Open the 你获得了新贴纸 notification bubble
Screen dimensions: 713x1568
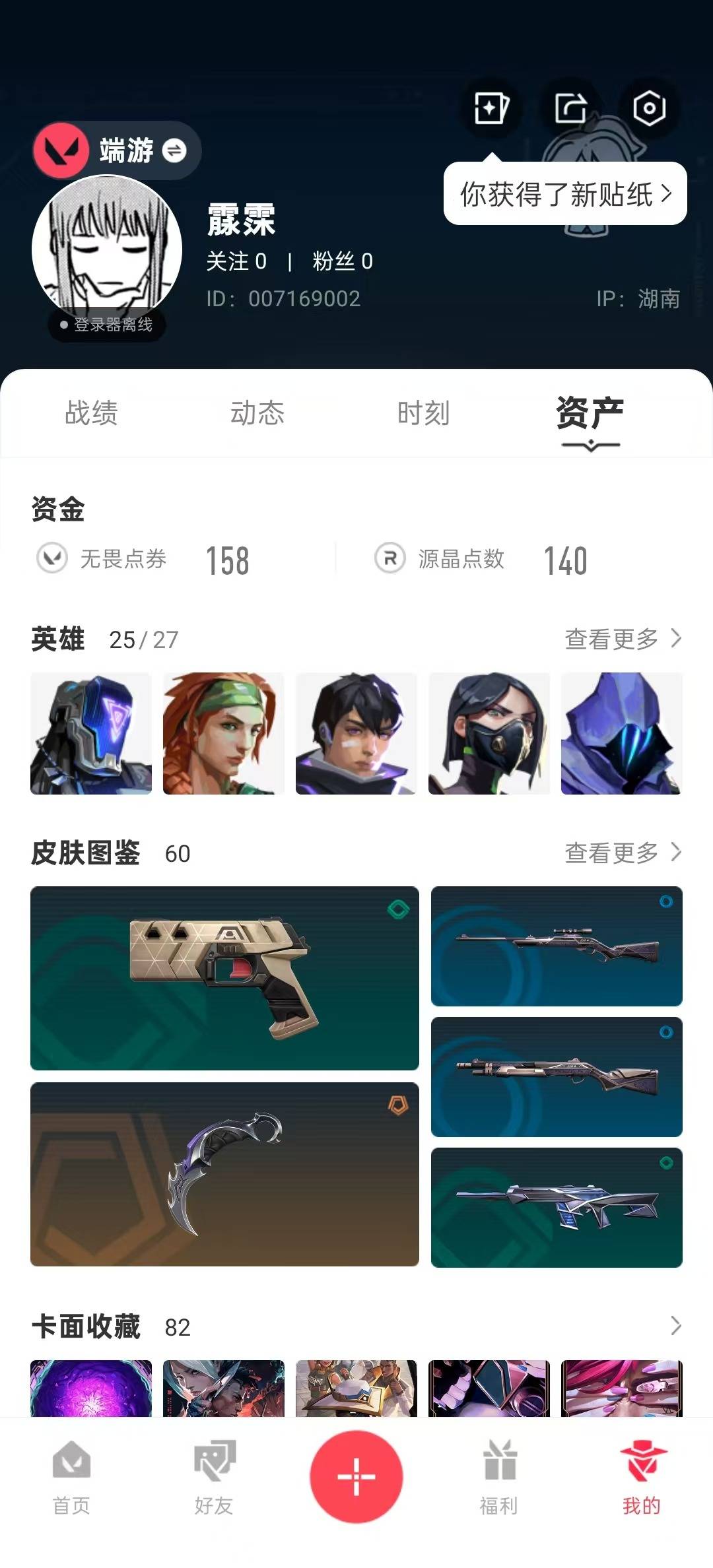565,194
